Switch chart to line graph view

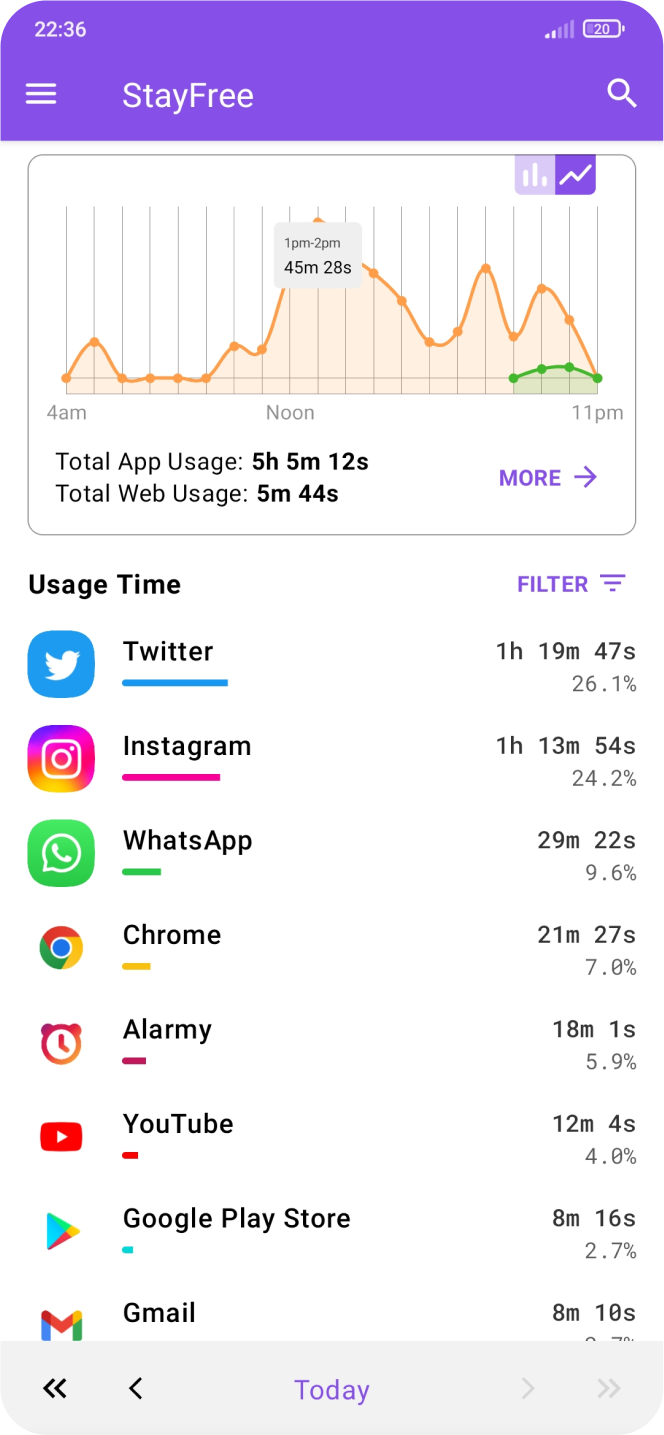[576, 175]
